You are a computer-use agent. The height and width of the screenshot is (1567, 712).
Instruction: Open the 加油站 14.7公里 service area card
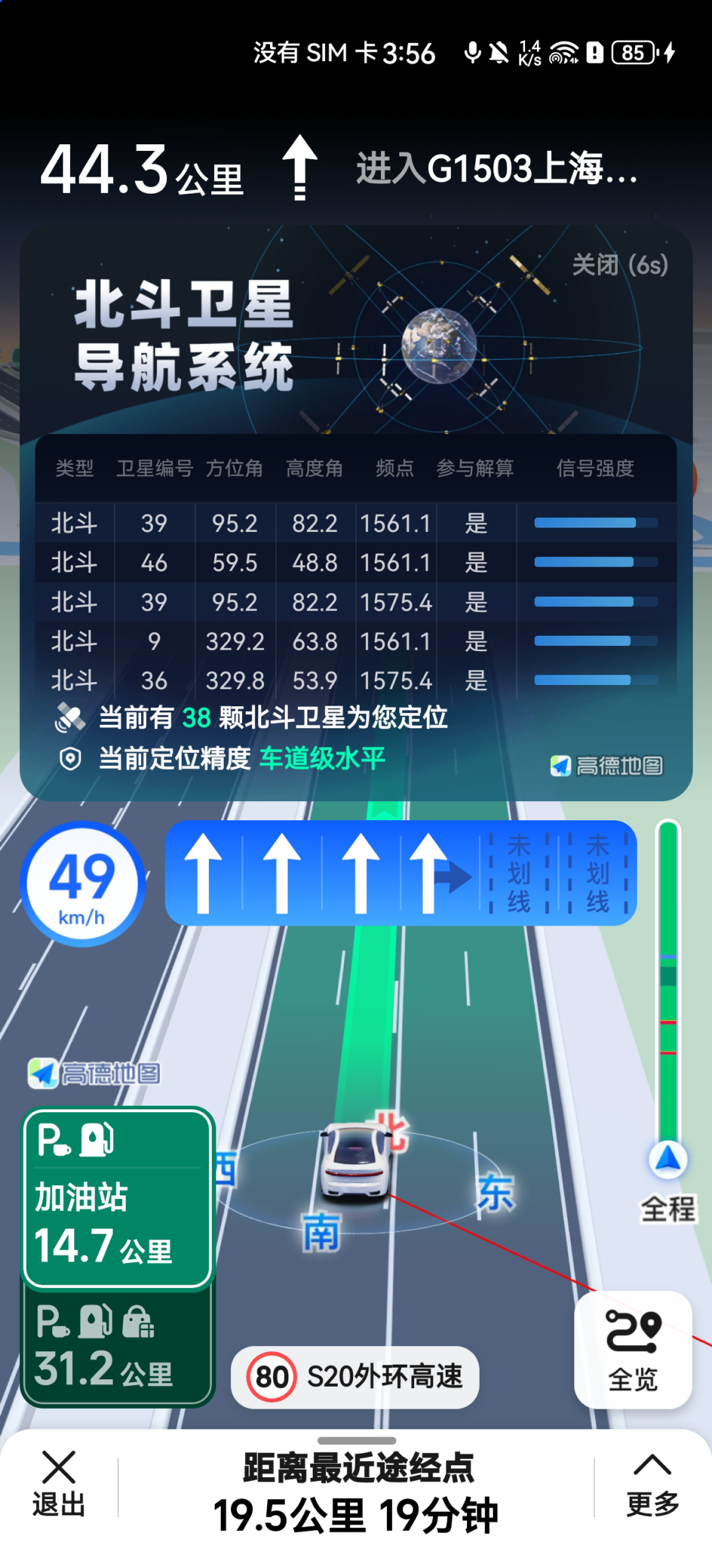118,1198
